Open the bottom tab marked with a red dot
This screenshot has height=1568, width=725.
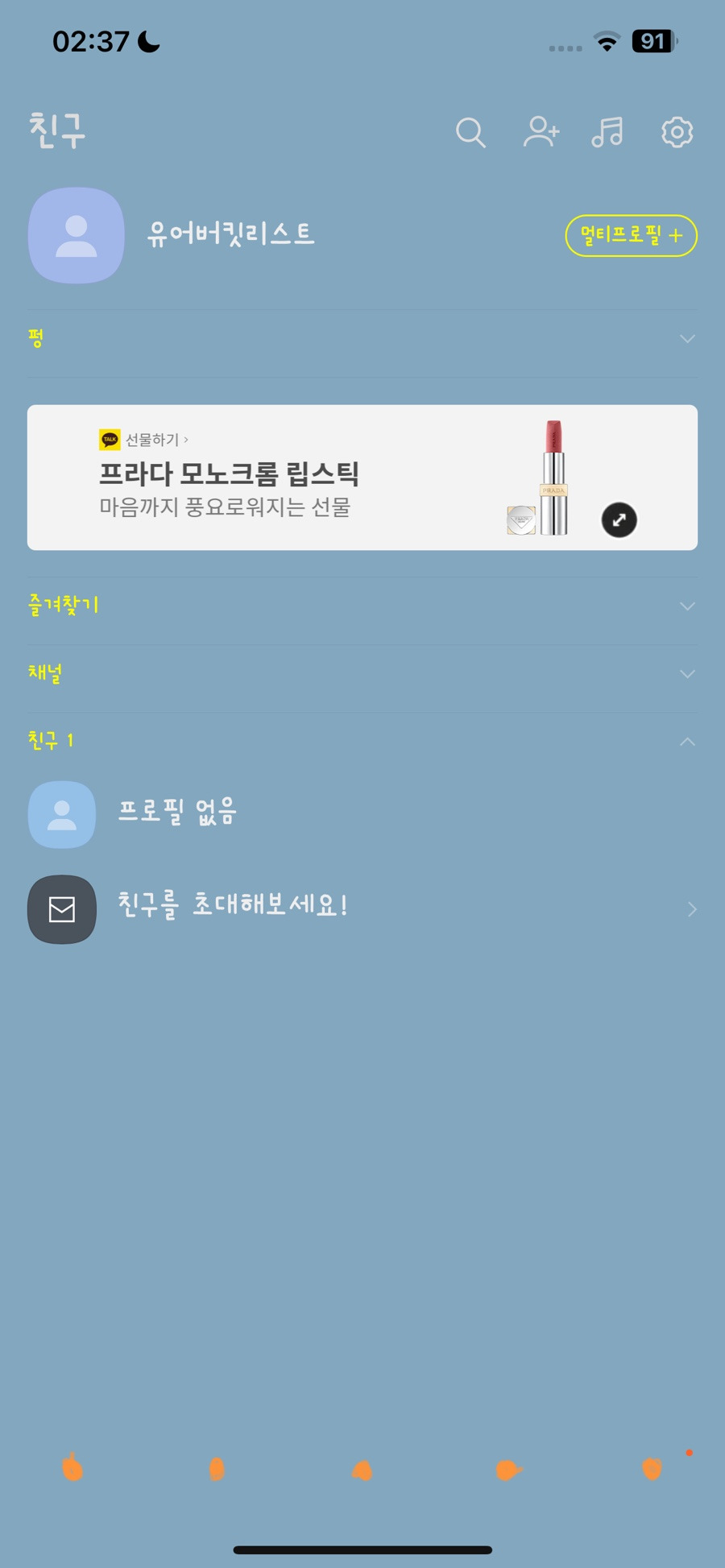tap(652, 1469)
